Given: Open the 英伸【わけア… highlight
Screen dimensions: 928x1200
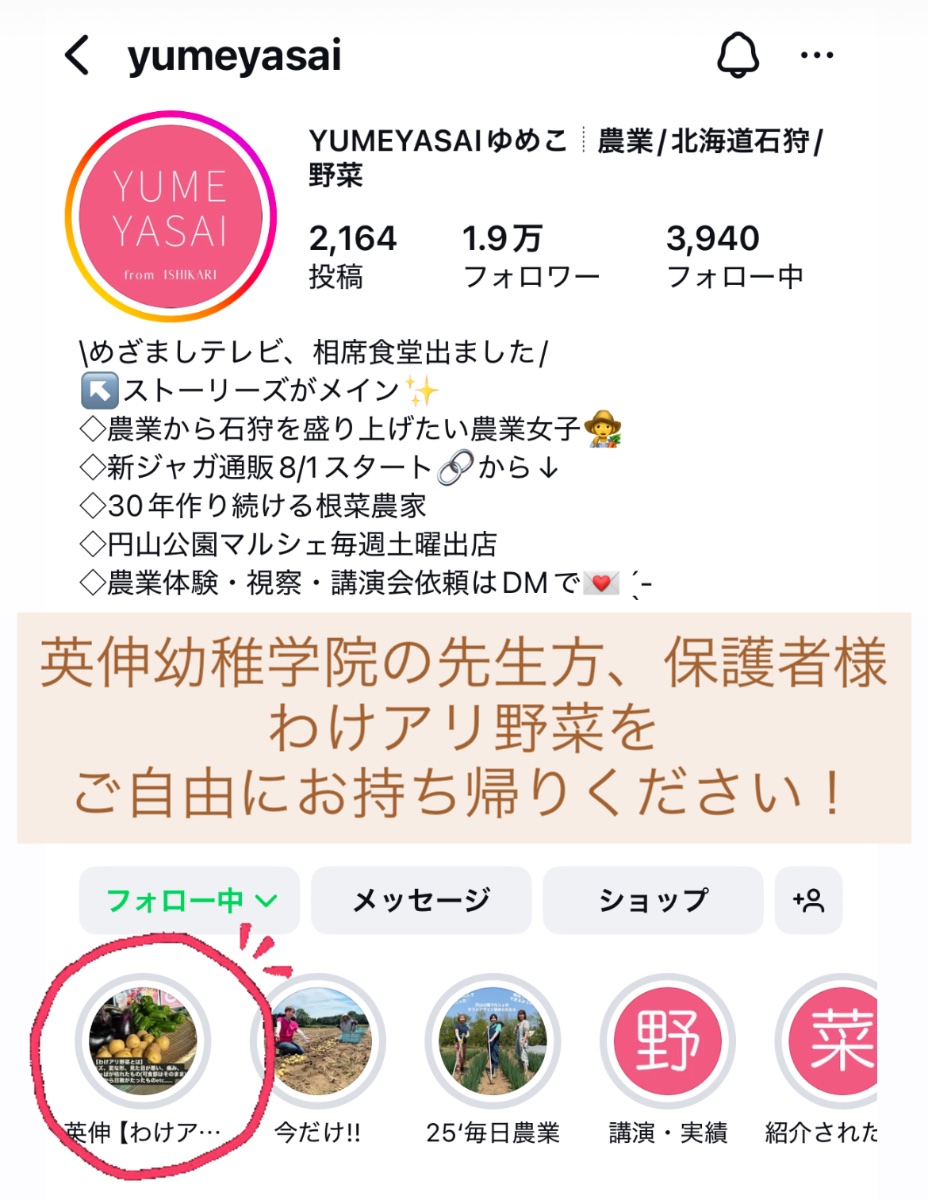Looking at the screenshot, I should point(143,1042).
